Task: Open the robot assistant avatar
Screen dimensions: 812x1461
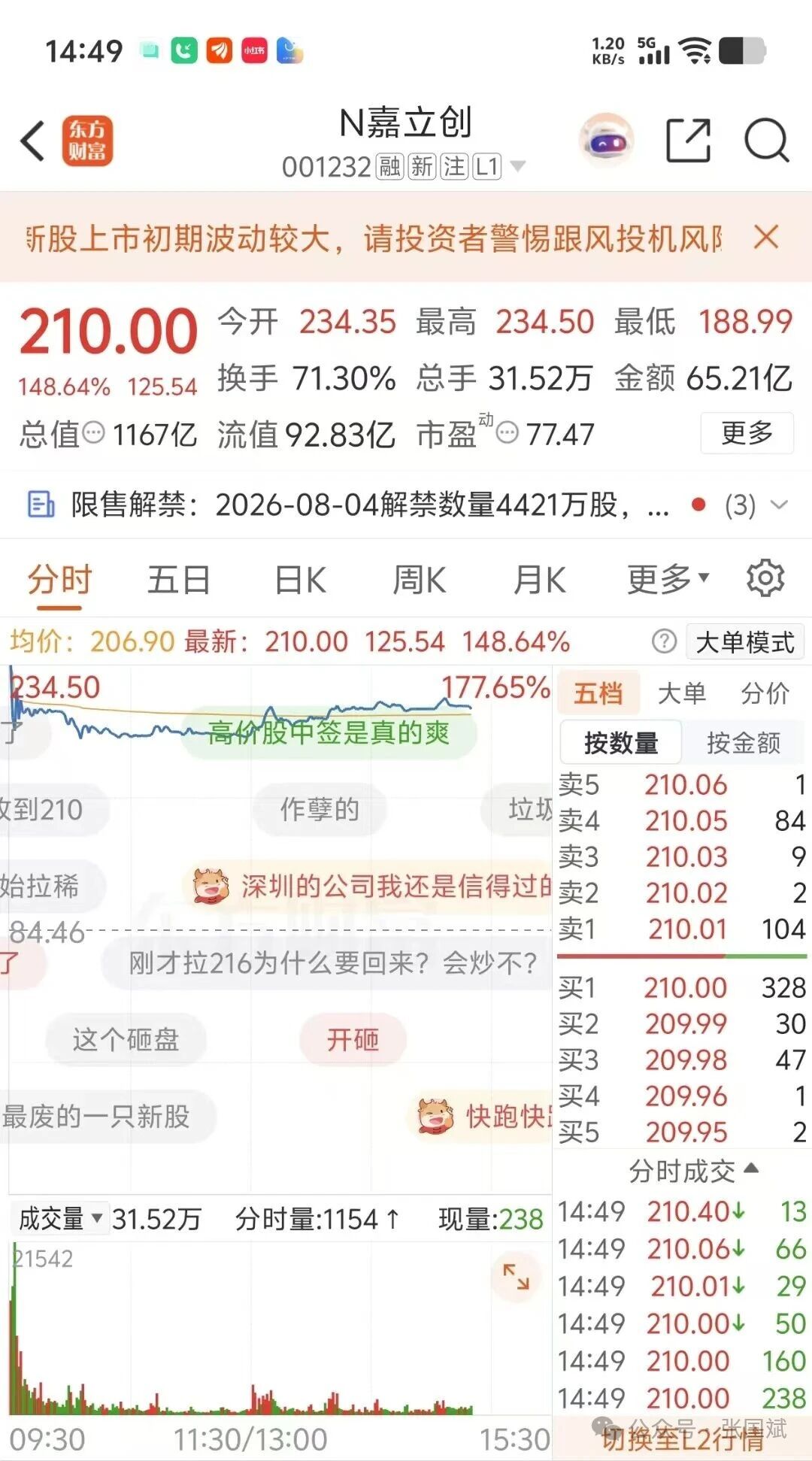Action: pos(606,141)
